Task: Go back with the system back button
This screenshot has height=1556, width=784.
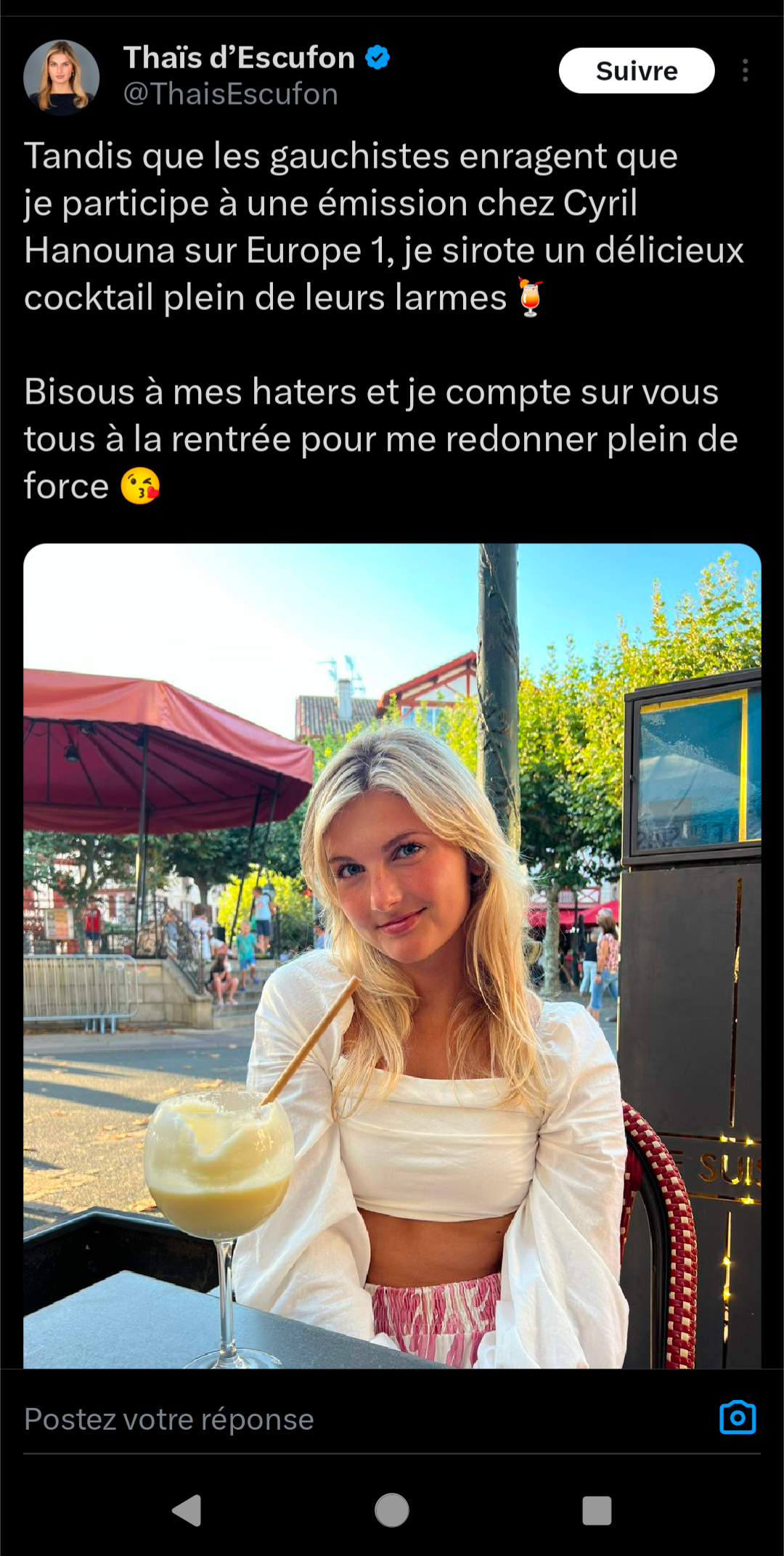Action: point(187,1510)
